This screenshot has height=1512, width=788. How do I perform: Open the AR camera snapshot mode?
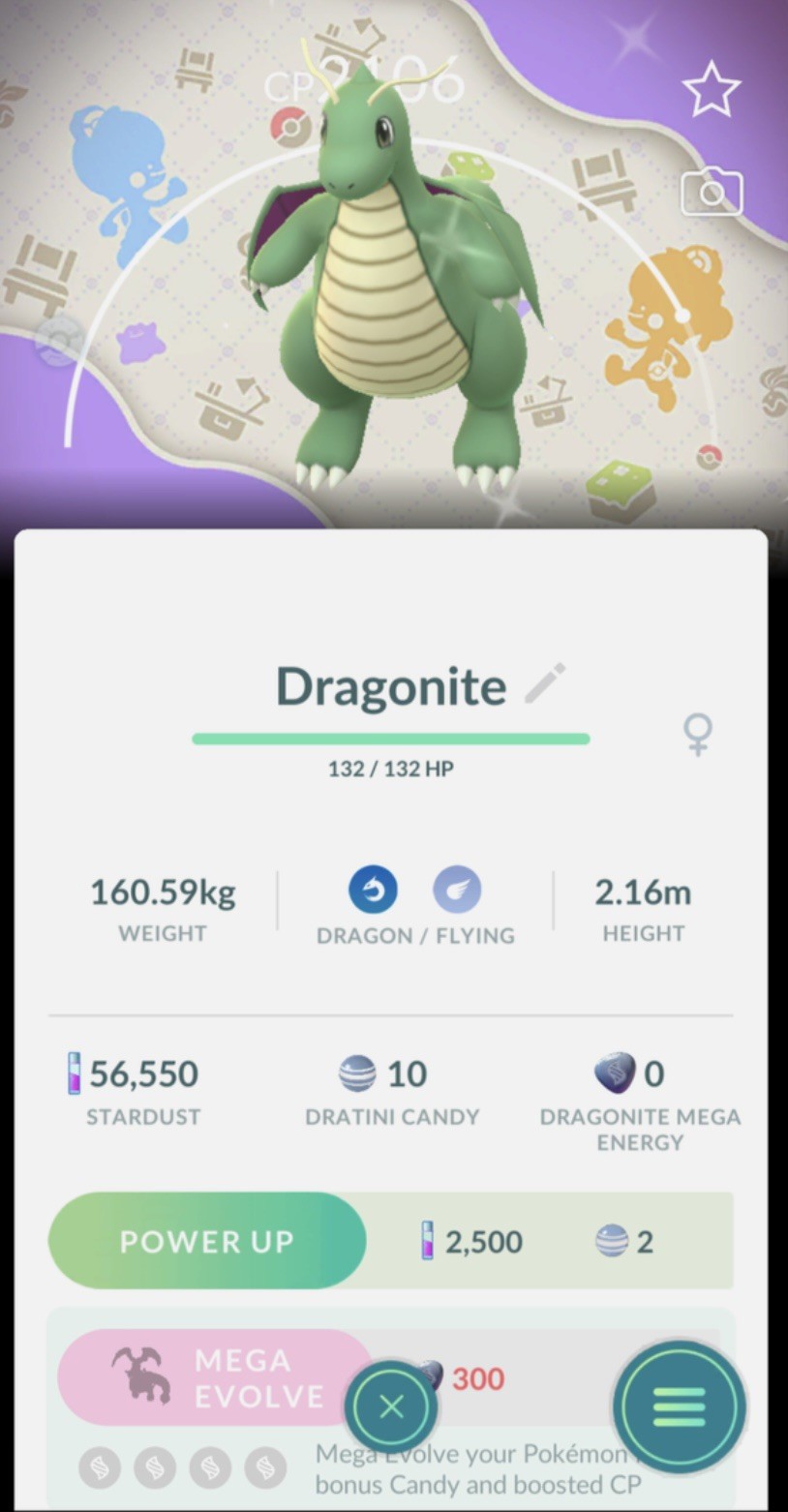coord(712,192)
